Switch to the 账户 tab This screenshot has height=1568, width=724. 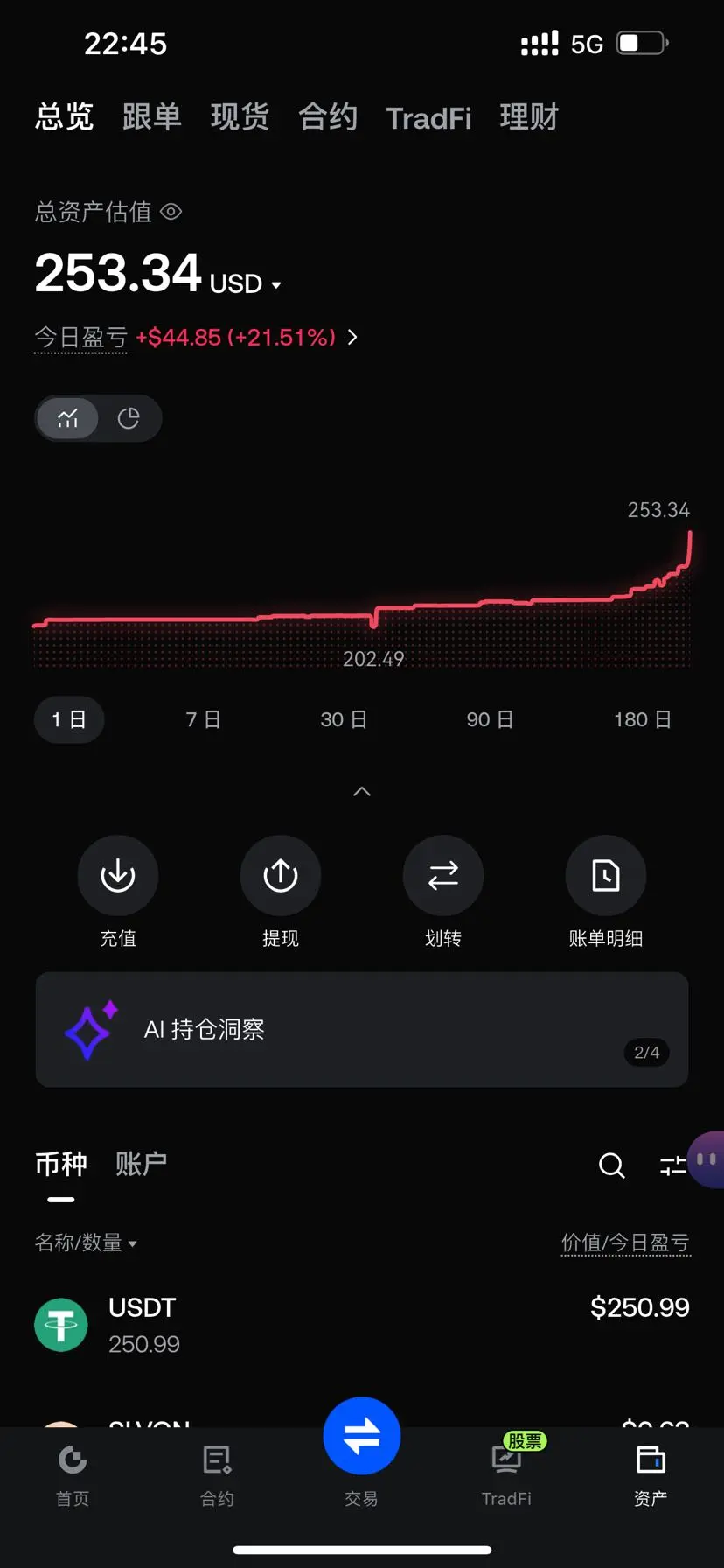pos(141,1164)
